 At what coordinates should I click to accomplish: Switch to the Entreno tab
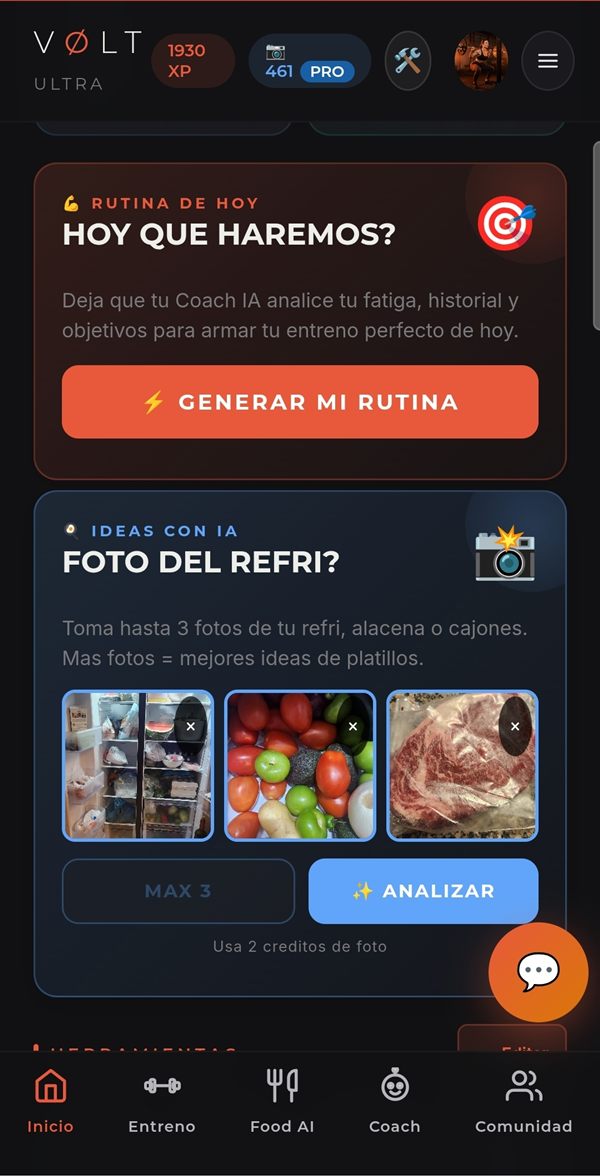[x=162, y=1100]
